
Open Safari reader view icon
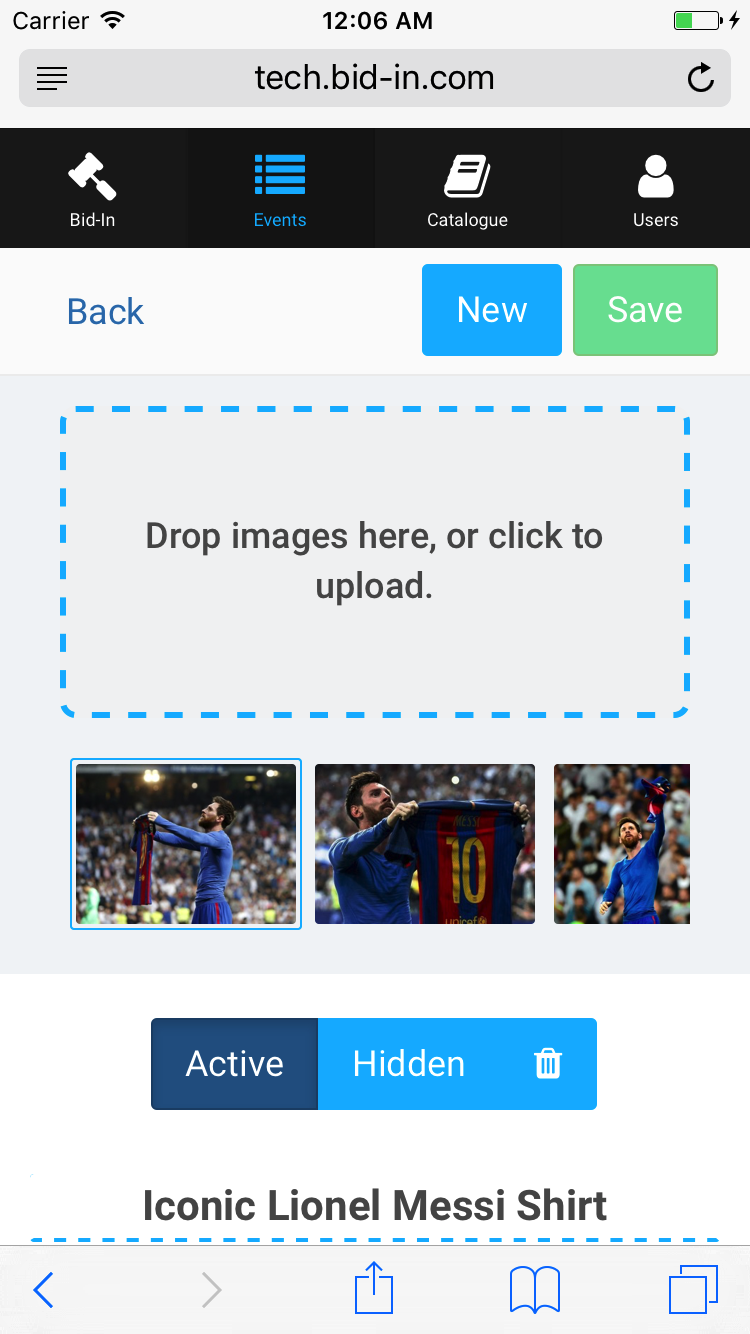click(x=52, y=78)
